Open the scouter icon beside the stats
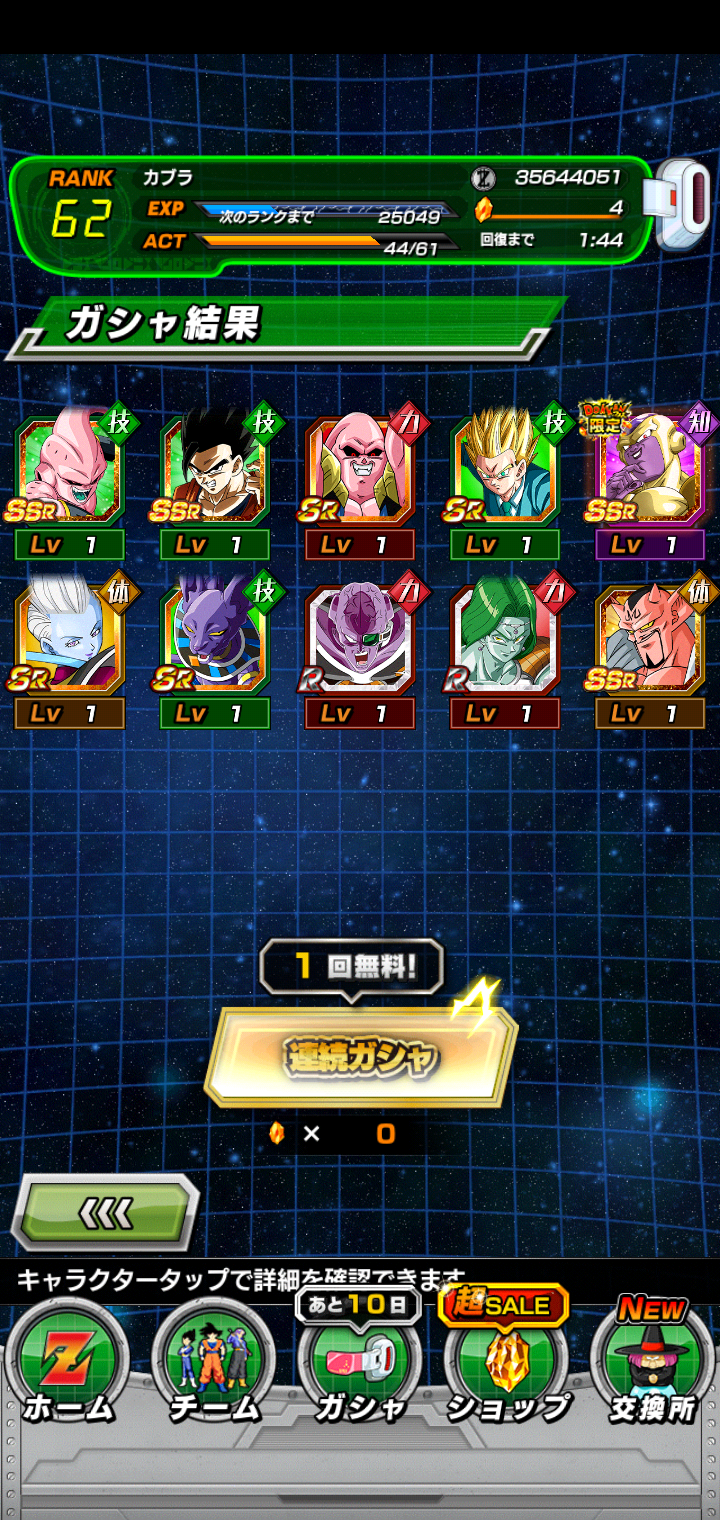This screenshot has height=1520, width=720. [x=682, y=205]
